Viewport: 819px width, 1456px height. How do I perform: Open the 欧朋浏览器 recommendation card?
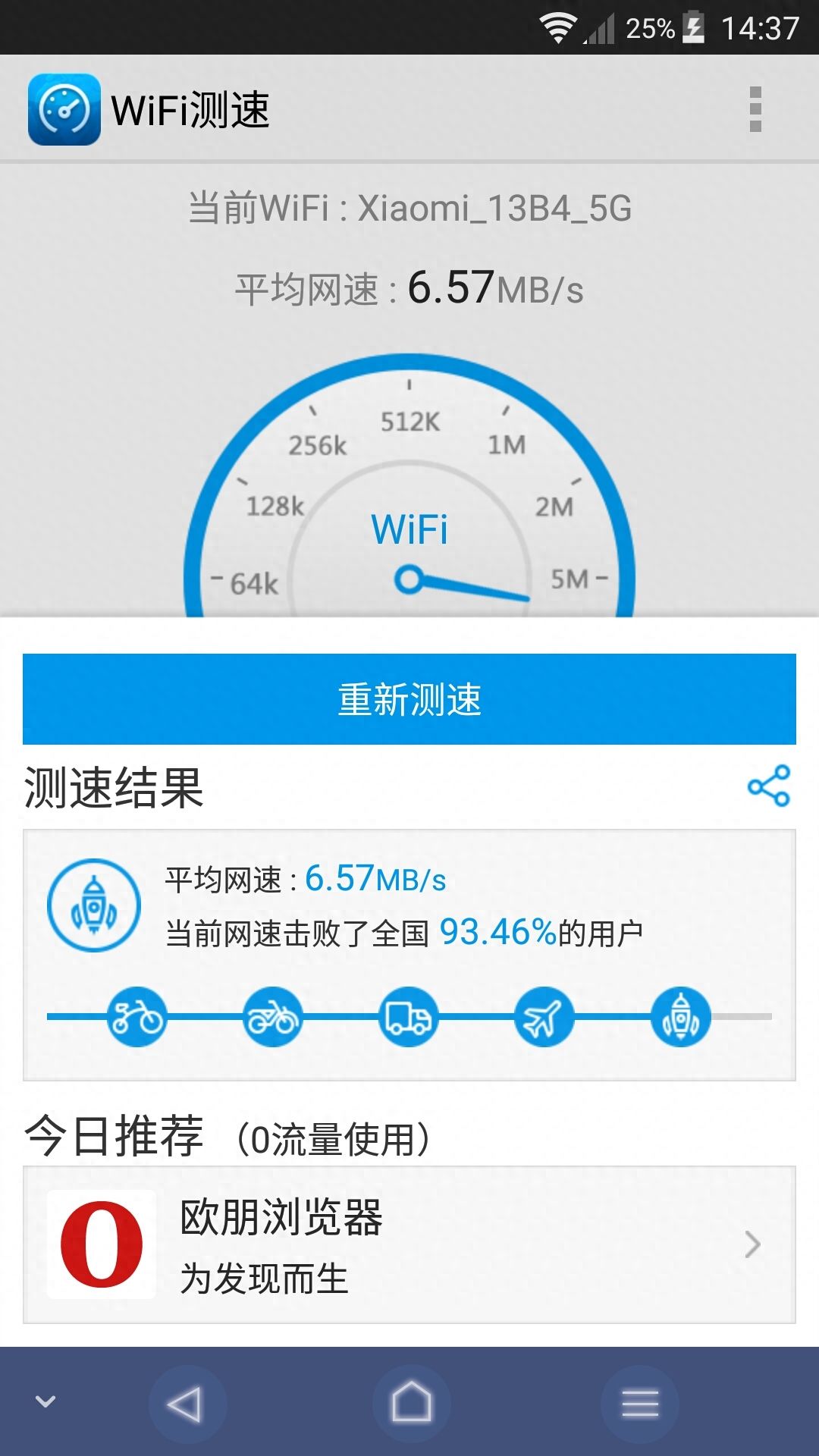(409, 1245)
